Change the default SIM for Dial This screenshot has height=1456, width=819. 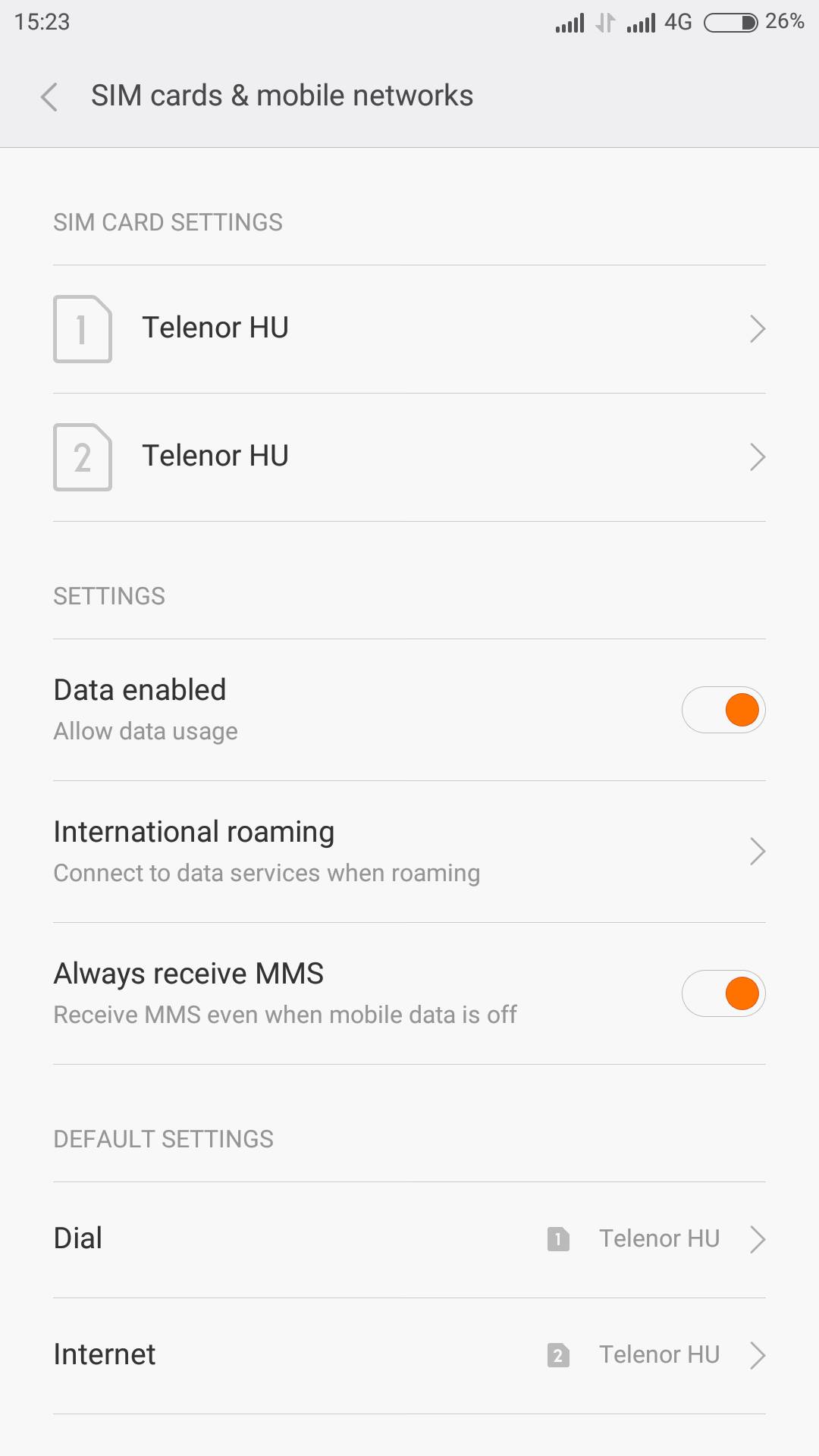[409, 1240]
